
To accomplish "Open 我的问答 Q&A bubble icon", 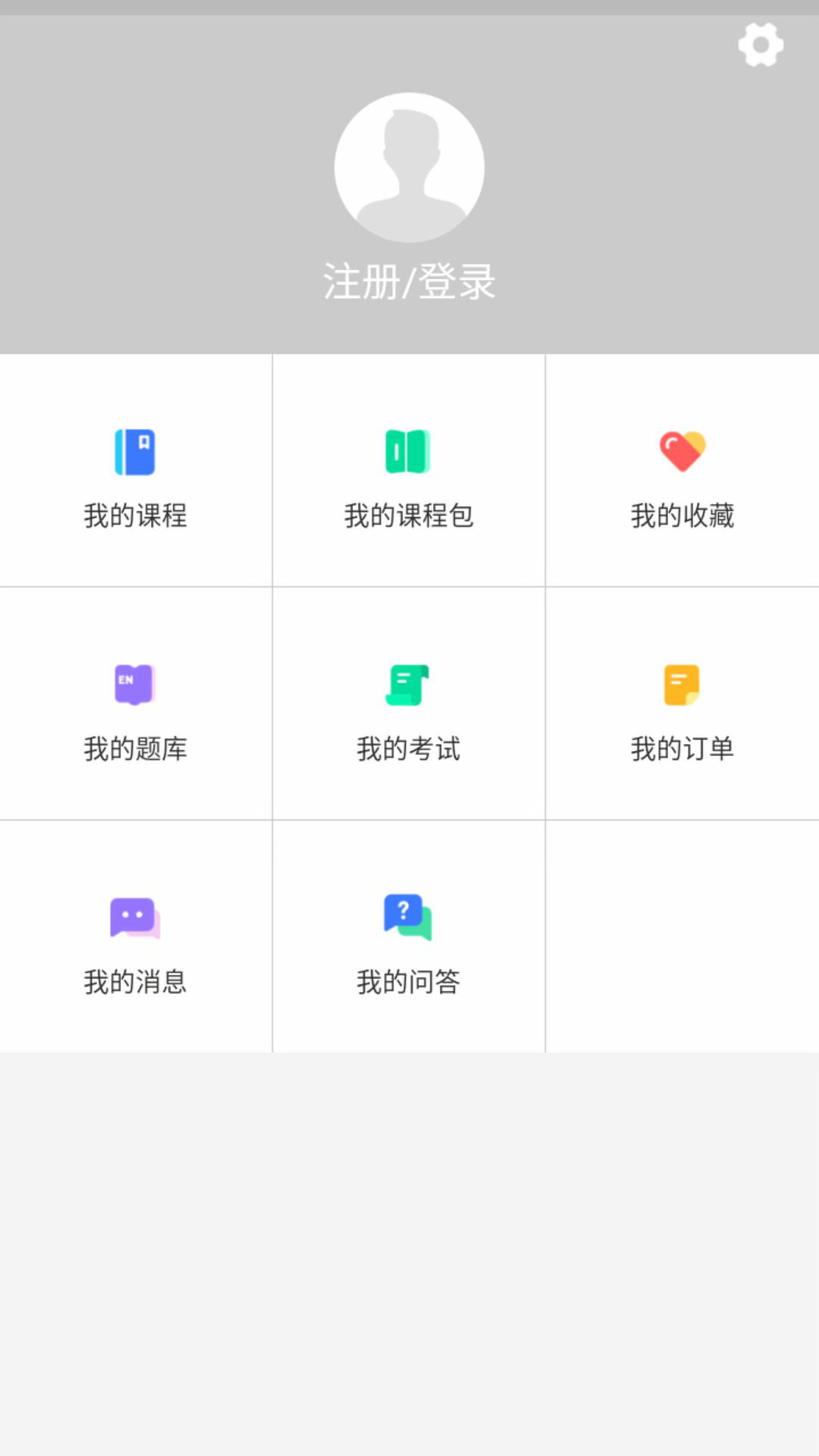I will click(x=408, y=918).
